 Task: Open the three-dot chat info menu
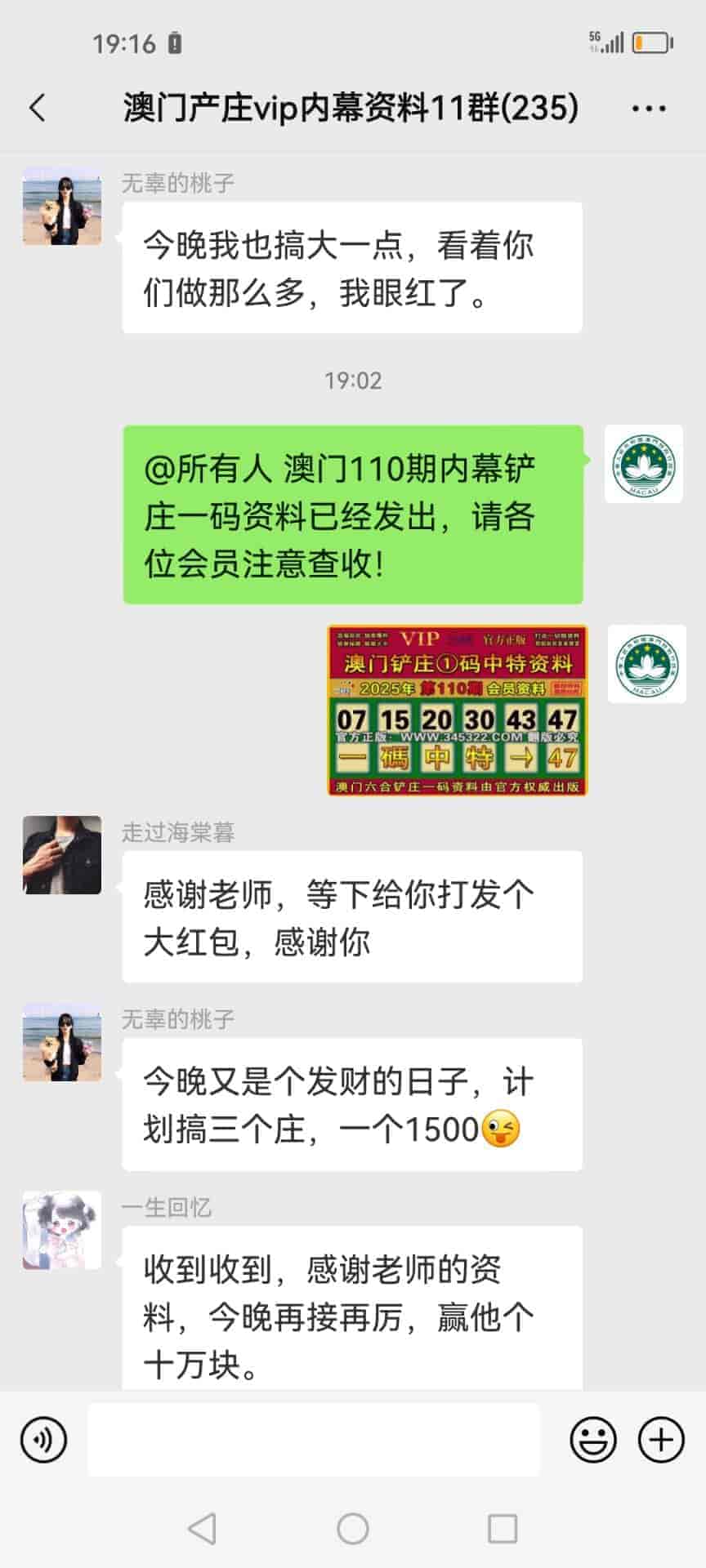point(649,108)
